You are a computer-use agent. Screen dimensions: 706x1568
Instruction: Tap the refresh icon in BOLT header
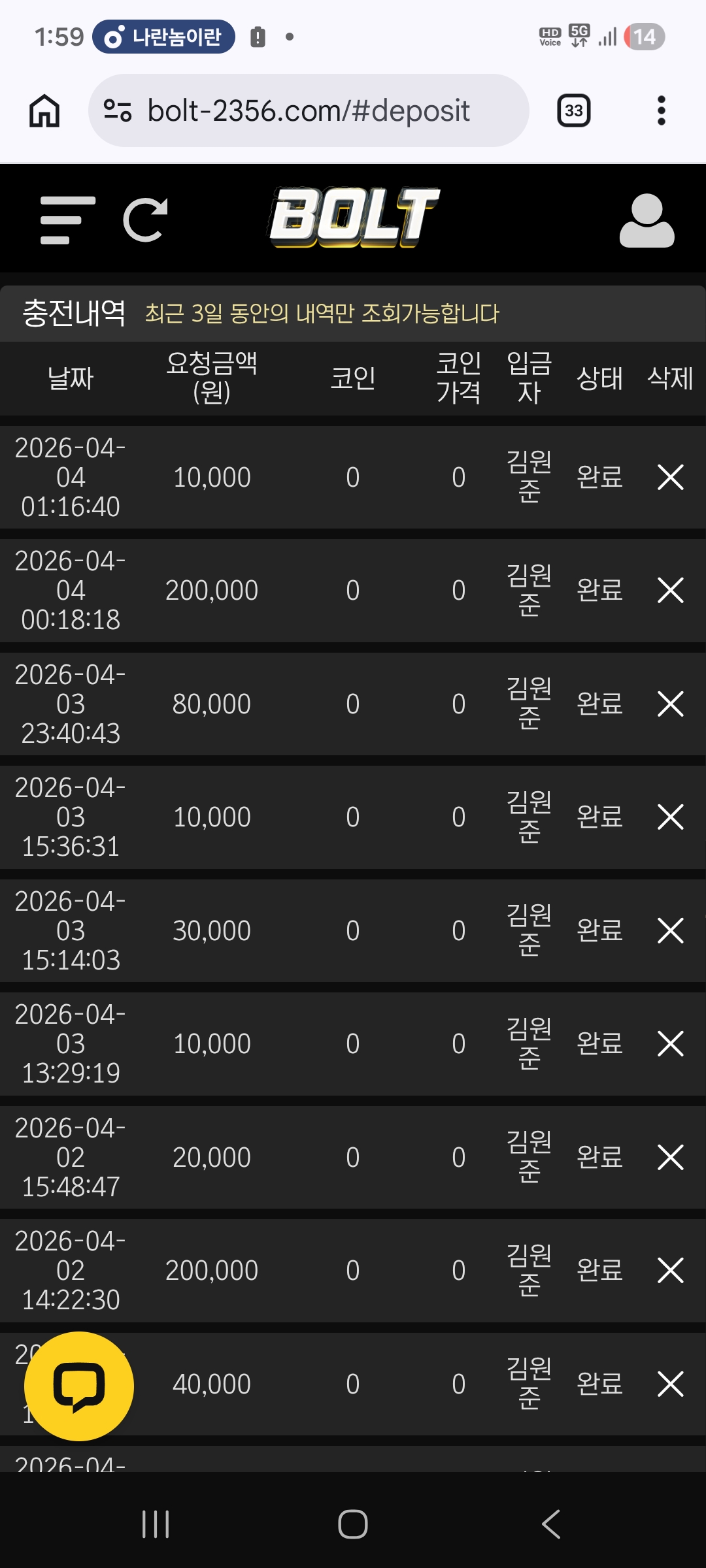point(145,220)
